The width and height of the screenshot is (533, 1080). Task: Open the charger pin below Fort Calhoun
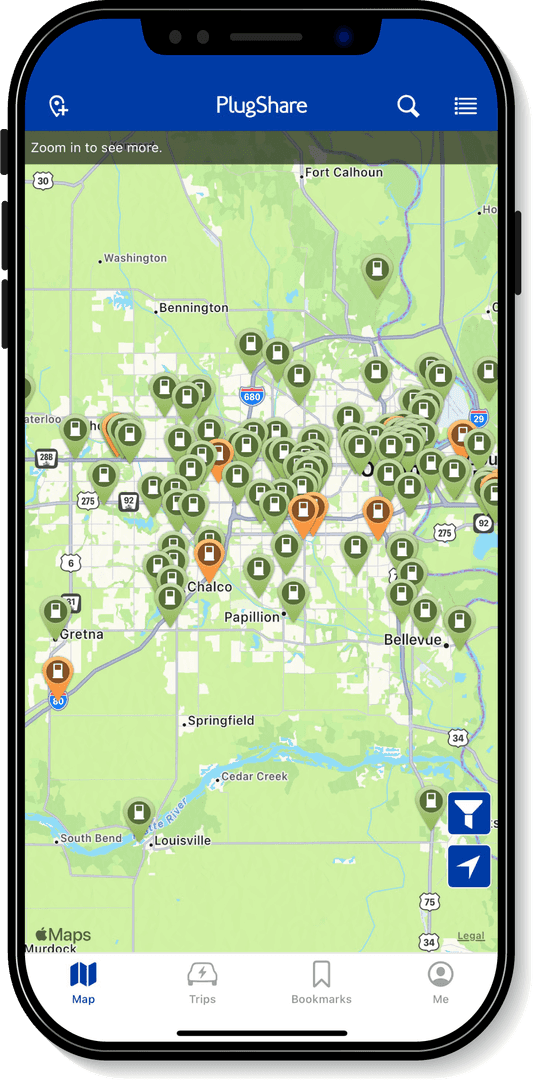click(x=377, y=273)
